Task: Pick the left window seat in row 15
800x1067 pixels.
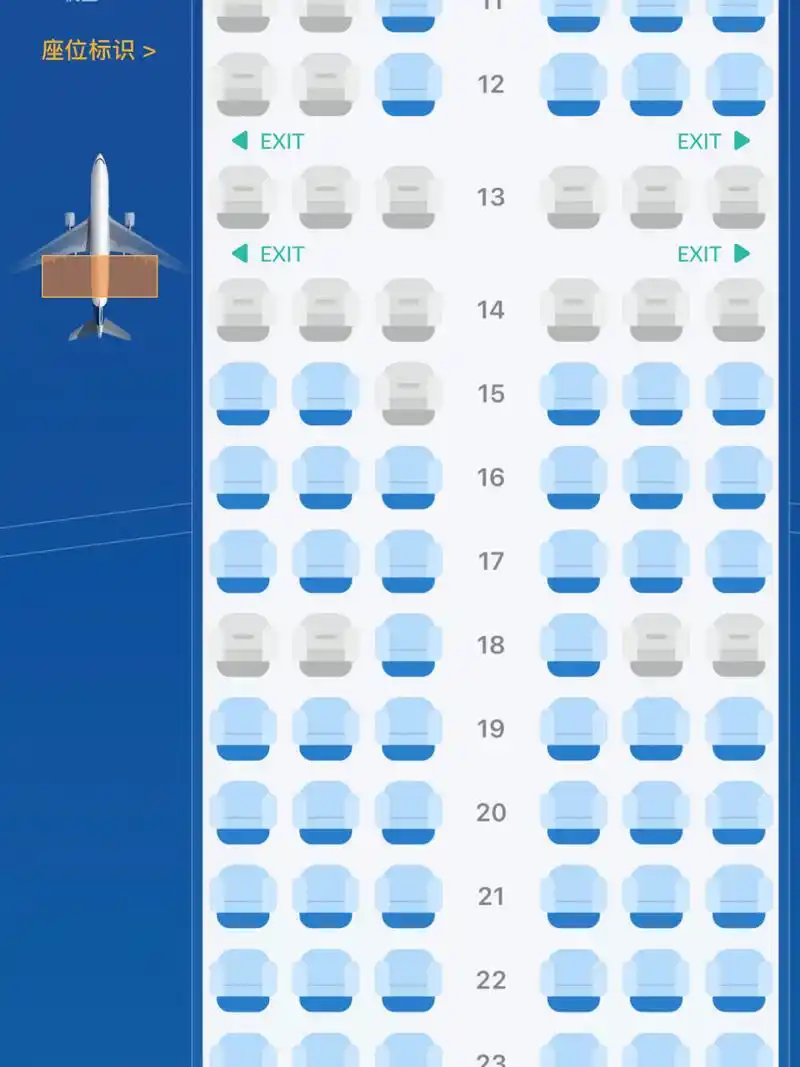Action: [243, 393]
